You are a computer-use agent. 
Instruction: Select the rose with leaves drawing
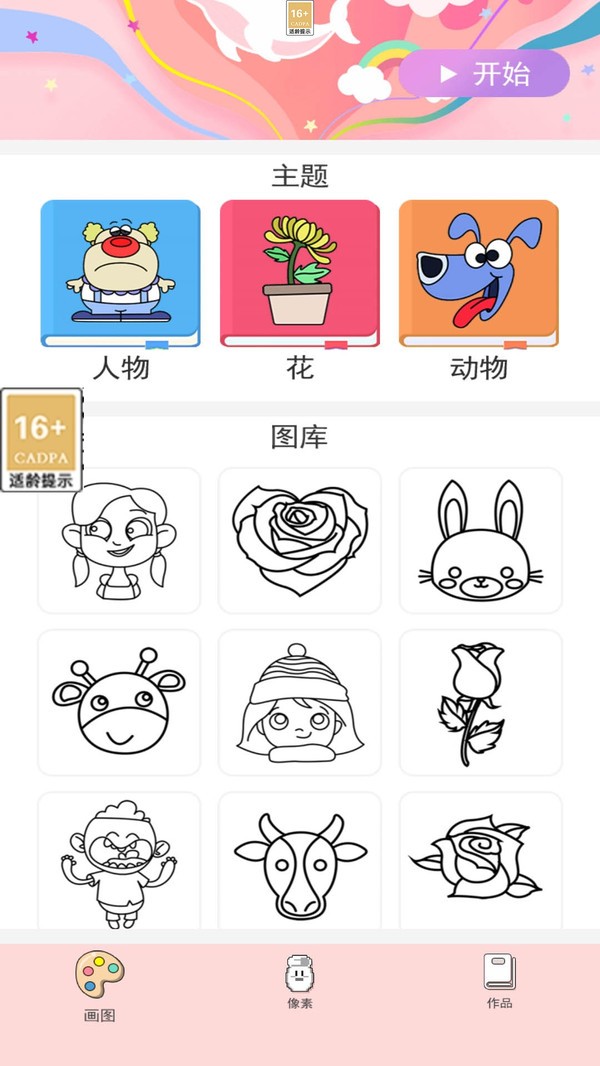(x=481, y=860)
